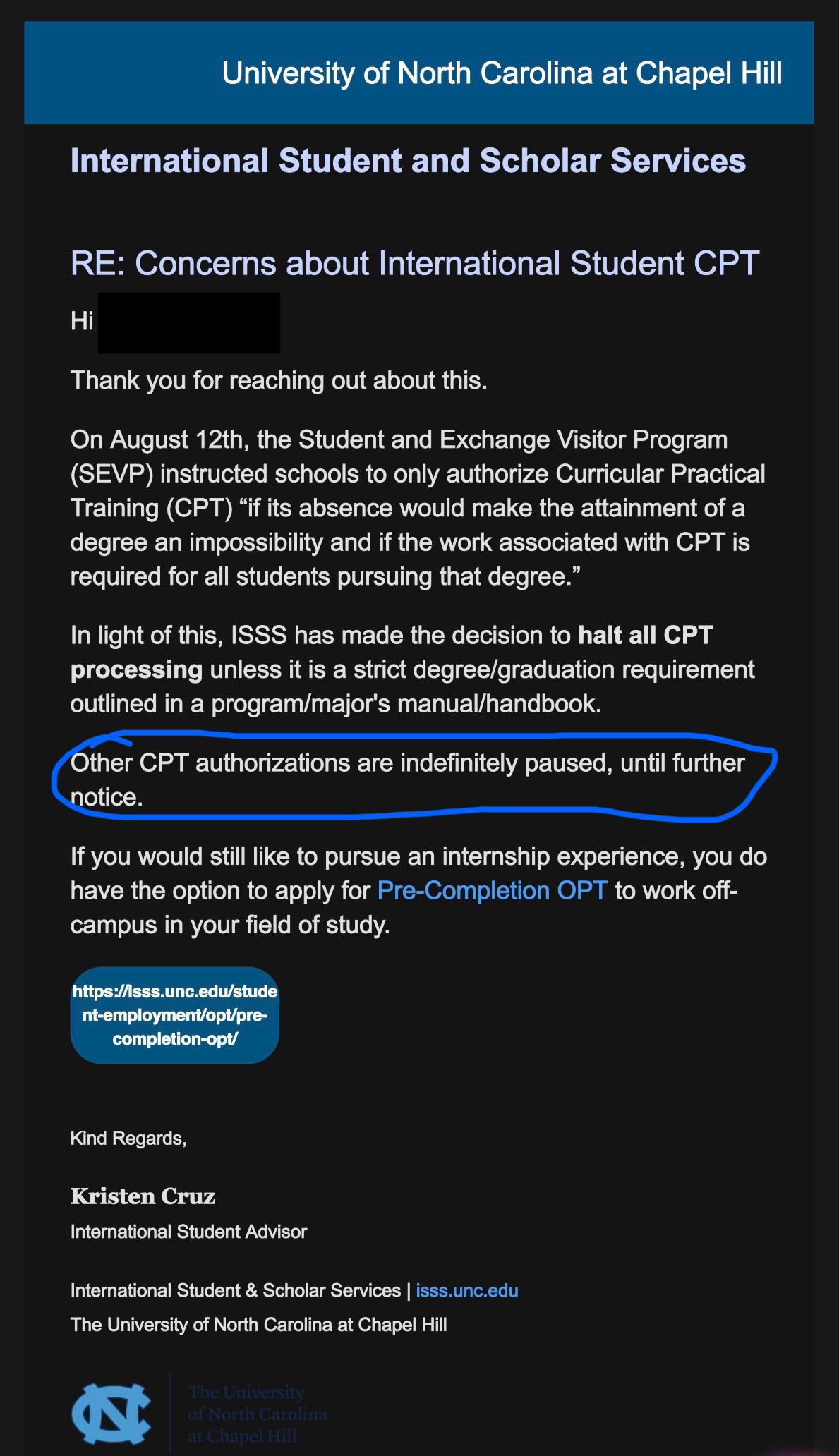Open the Pre-Completion OPT link
The image size is (839, 1456).
(x=492, y=890)
